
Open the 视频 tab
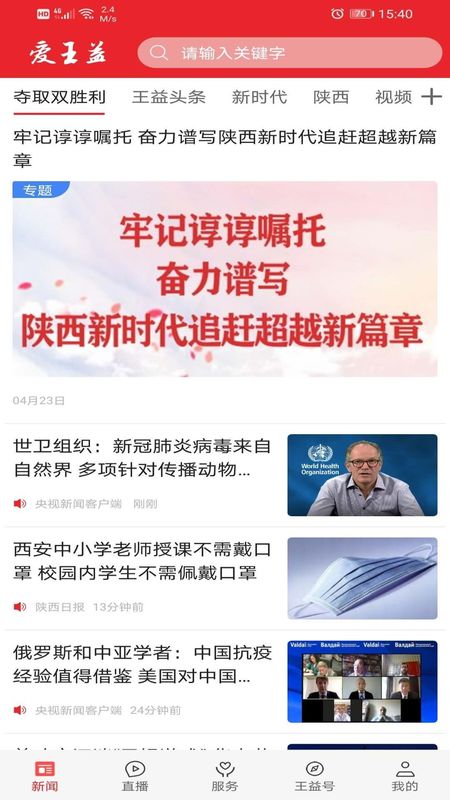point(393,97)
